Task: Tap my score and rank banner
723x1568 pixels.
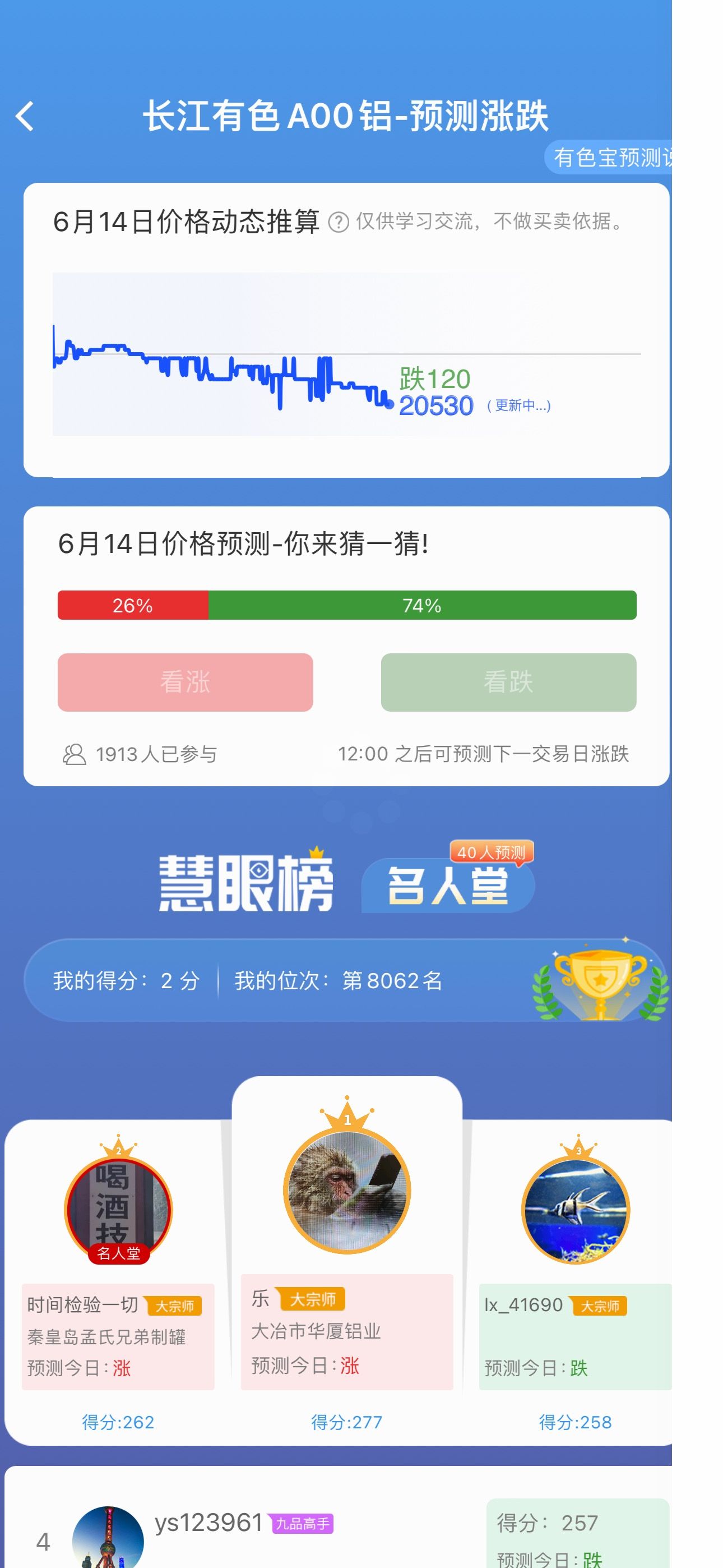Action: pos(347,980)
